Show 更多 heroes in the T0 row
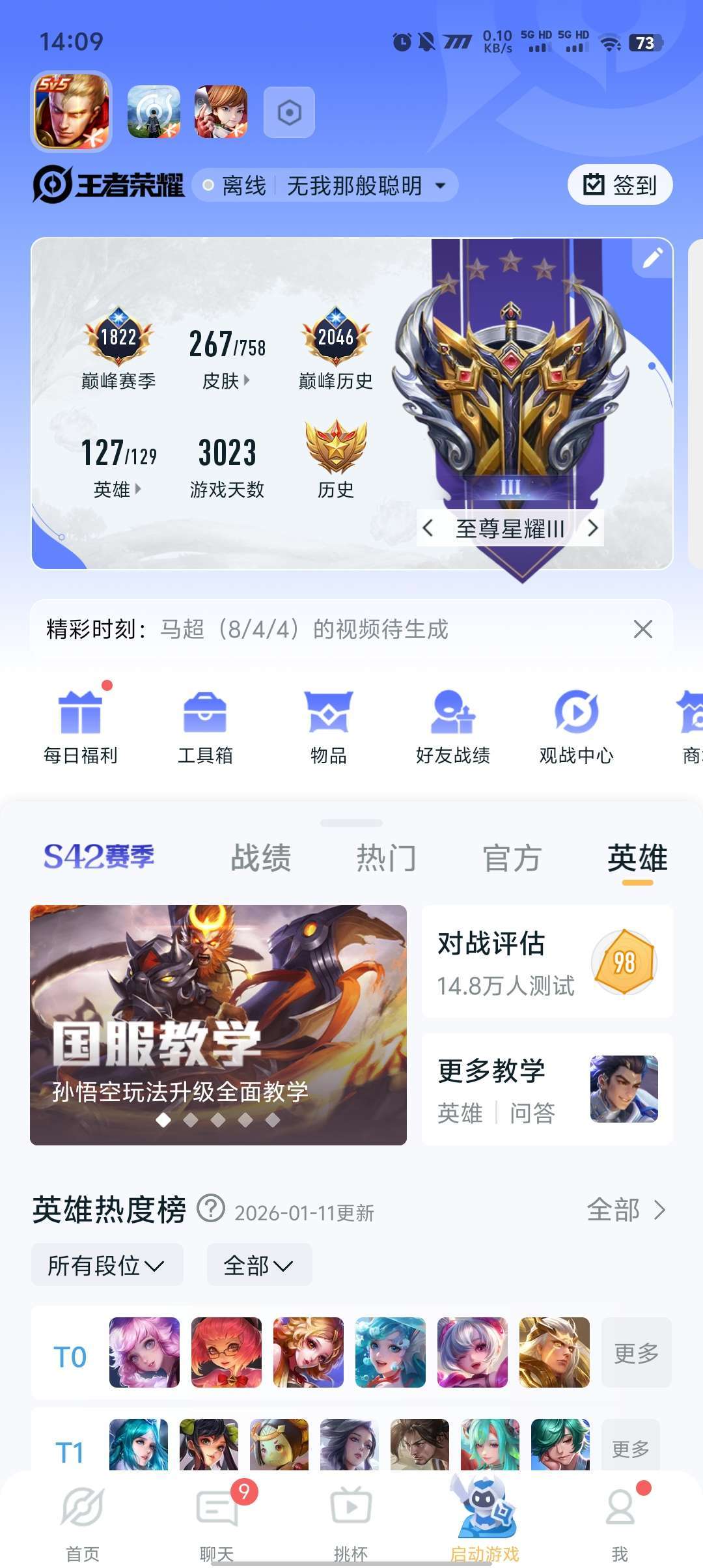The image size is (703, 1568). [x=636, y=1352]
